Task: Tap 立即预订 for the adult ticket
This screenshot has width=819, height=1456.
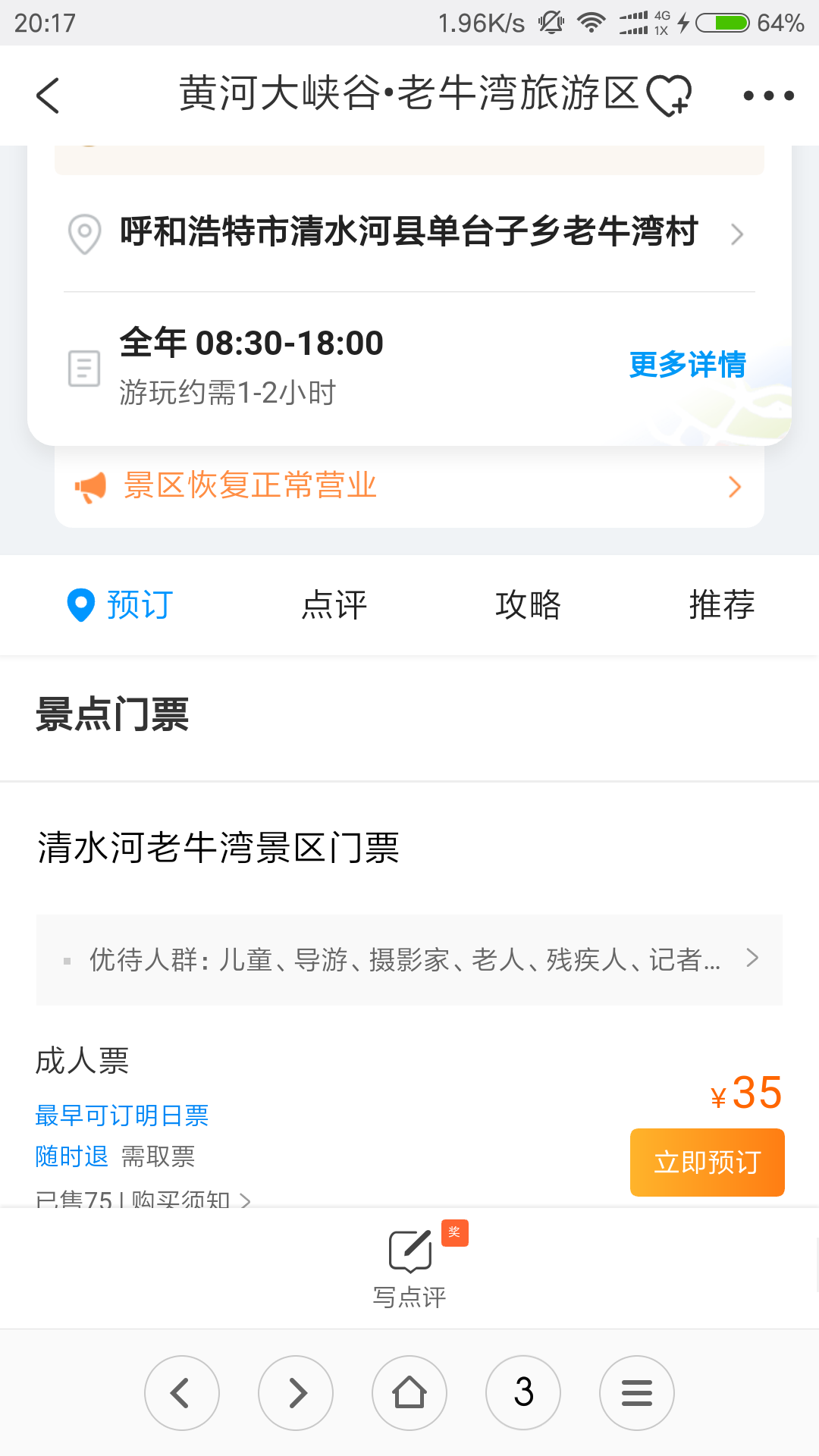Action: tap(707, 1163)
